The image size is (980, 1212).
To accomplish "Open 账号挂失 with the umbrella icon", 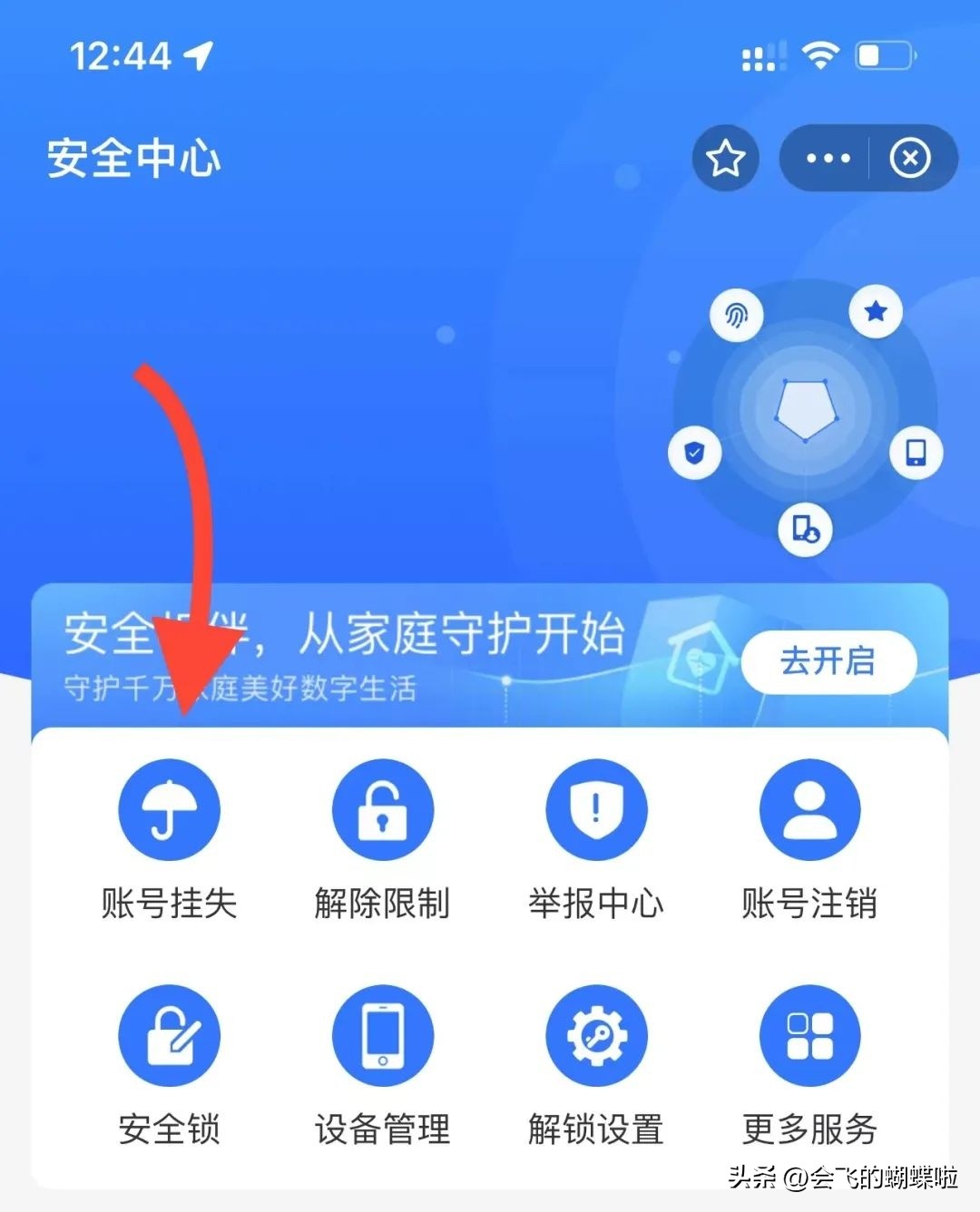I will coord(169,810).
